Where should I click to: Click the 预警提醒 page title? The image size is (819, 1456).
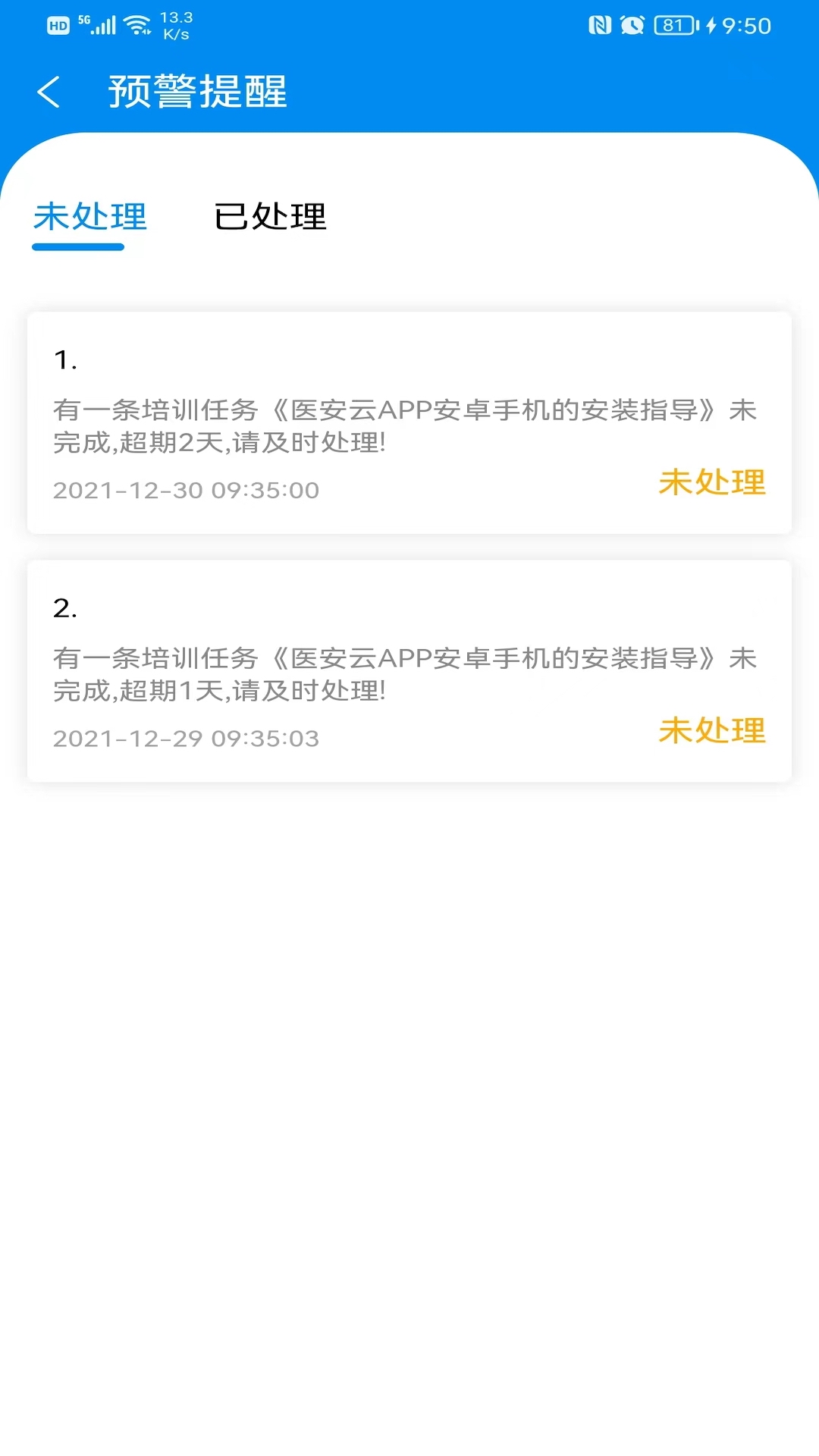[196, 93]
